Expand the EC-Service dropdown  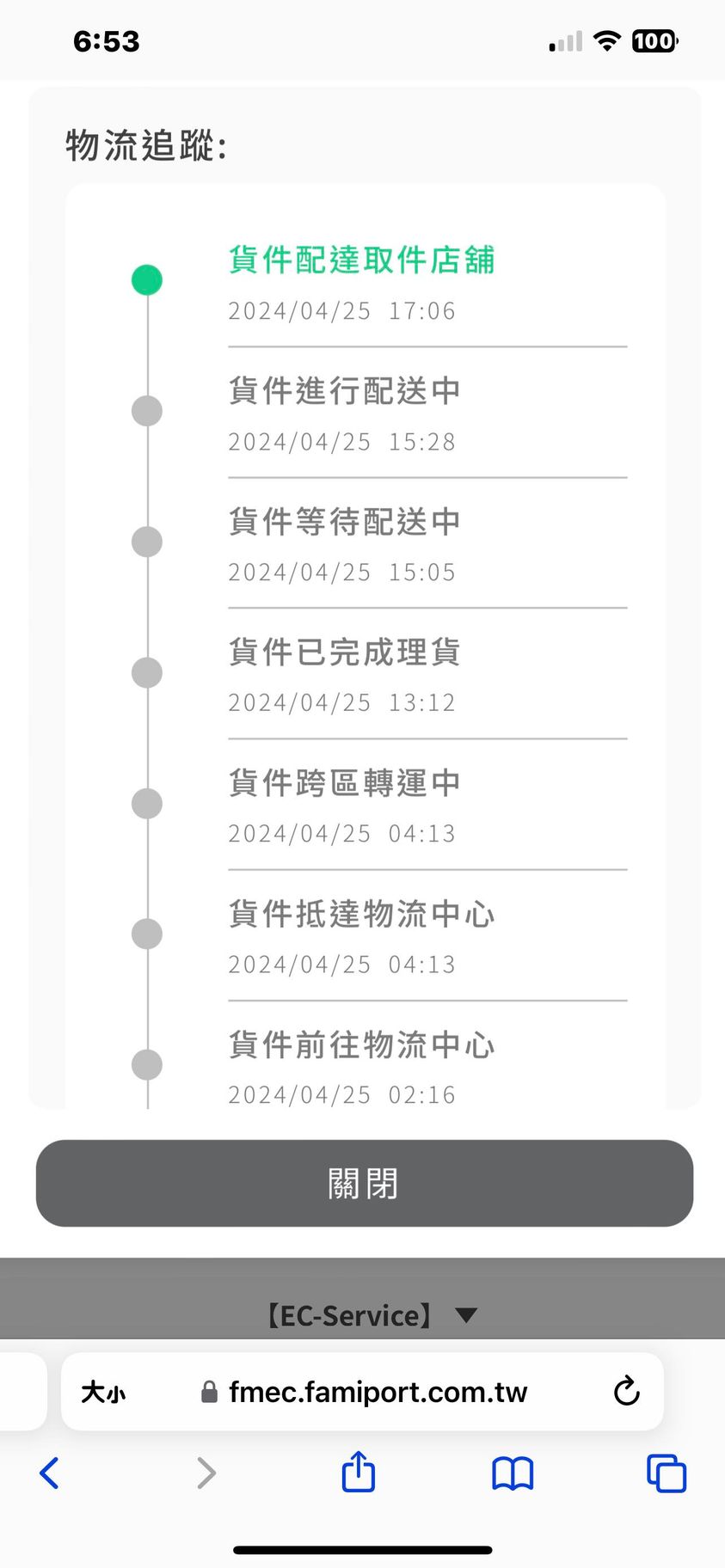pyautogui.click(x=370, y=1315)
